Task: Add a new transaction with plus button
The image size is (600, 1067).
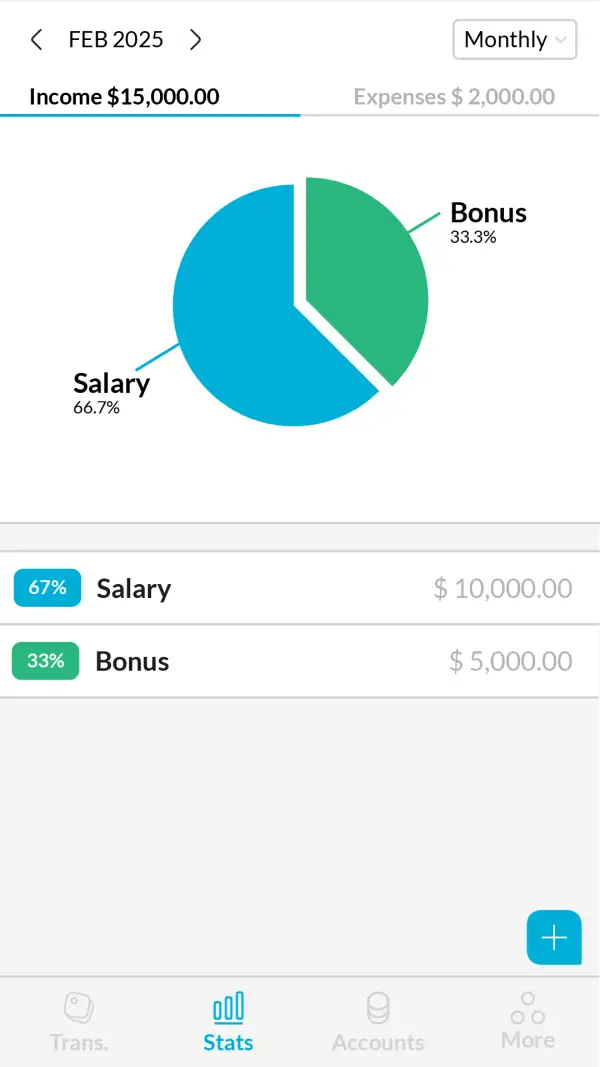Action: (553, 937)
